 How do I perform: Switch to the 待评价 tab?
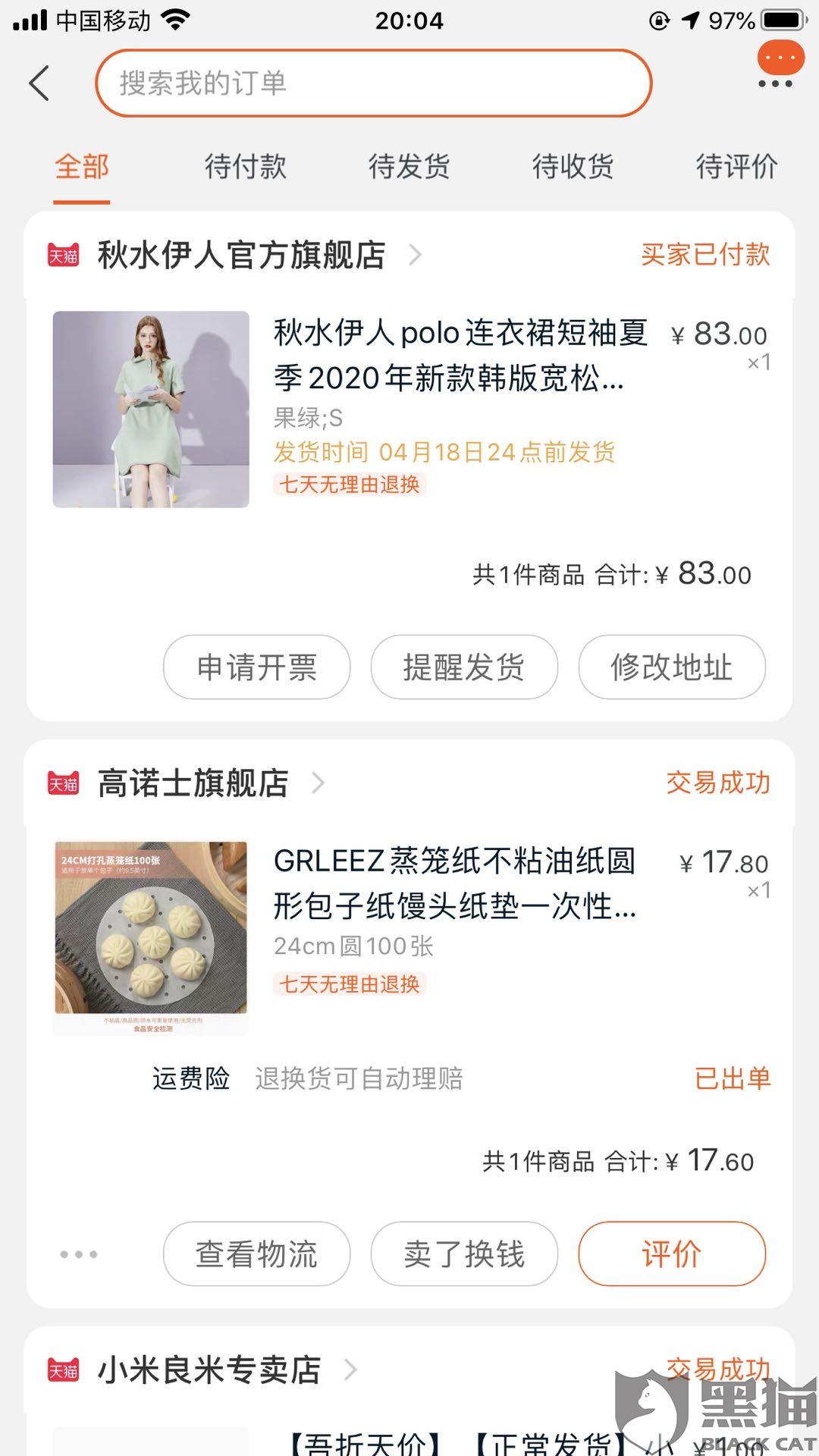click(x=736, y=166)
